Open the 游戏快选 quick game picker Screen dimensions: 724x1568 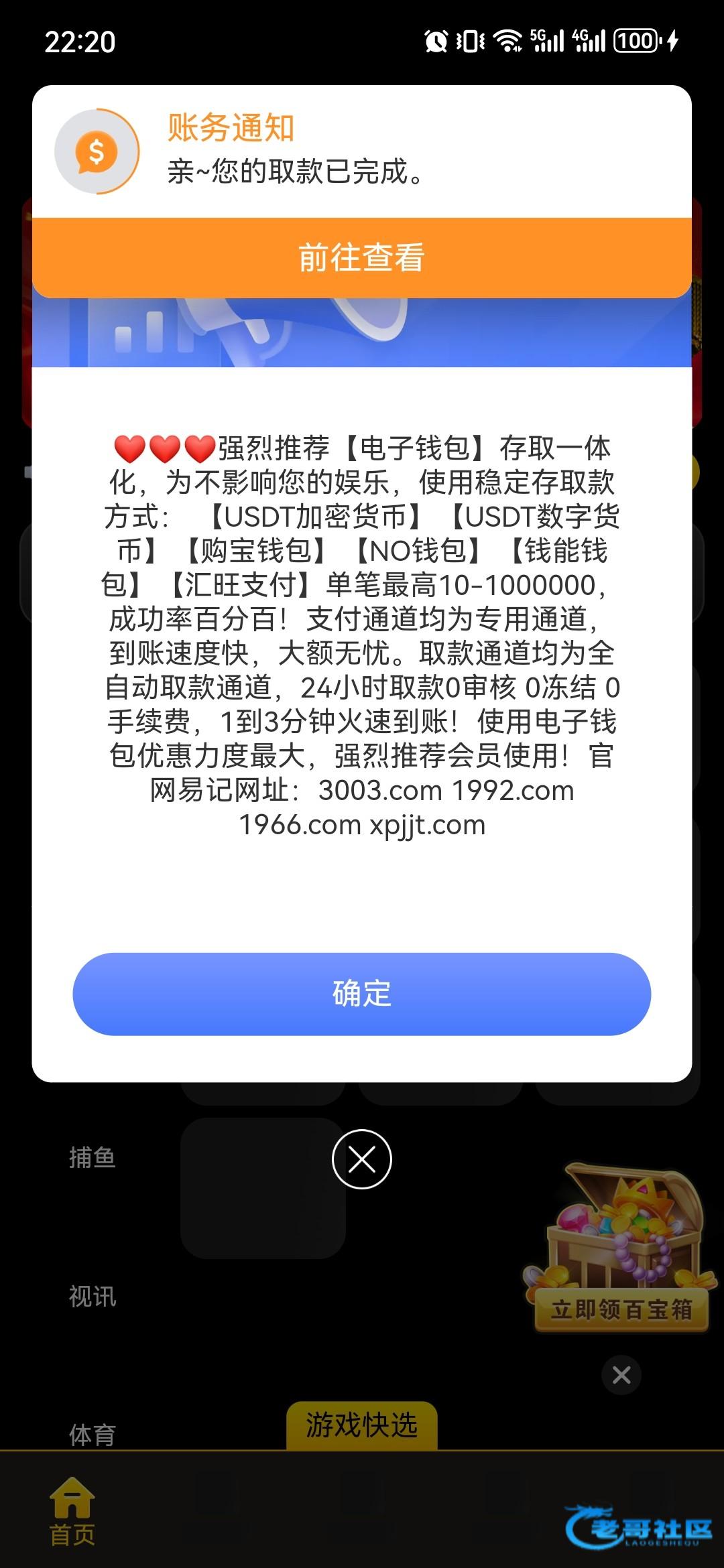[x=362, y=1425]
